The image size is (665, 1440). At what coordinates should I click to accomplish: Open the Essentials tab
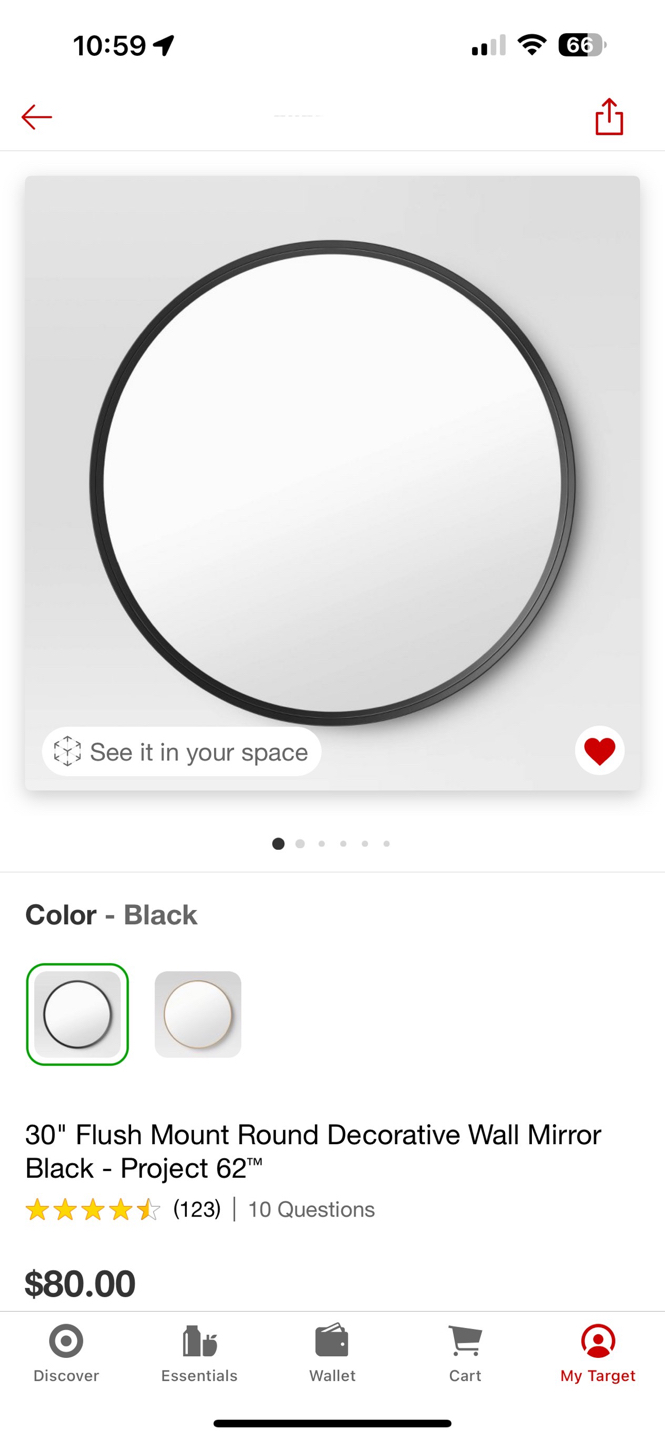(199, 1353)
